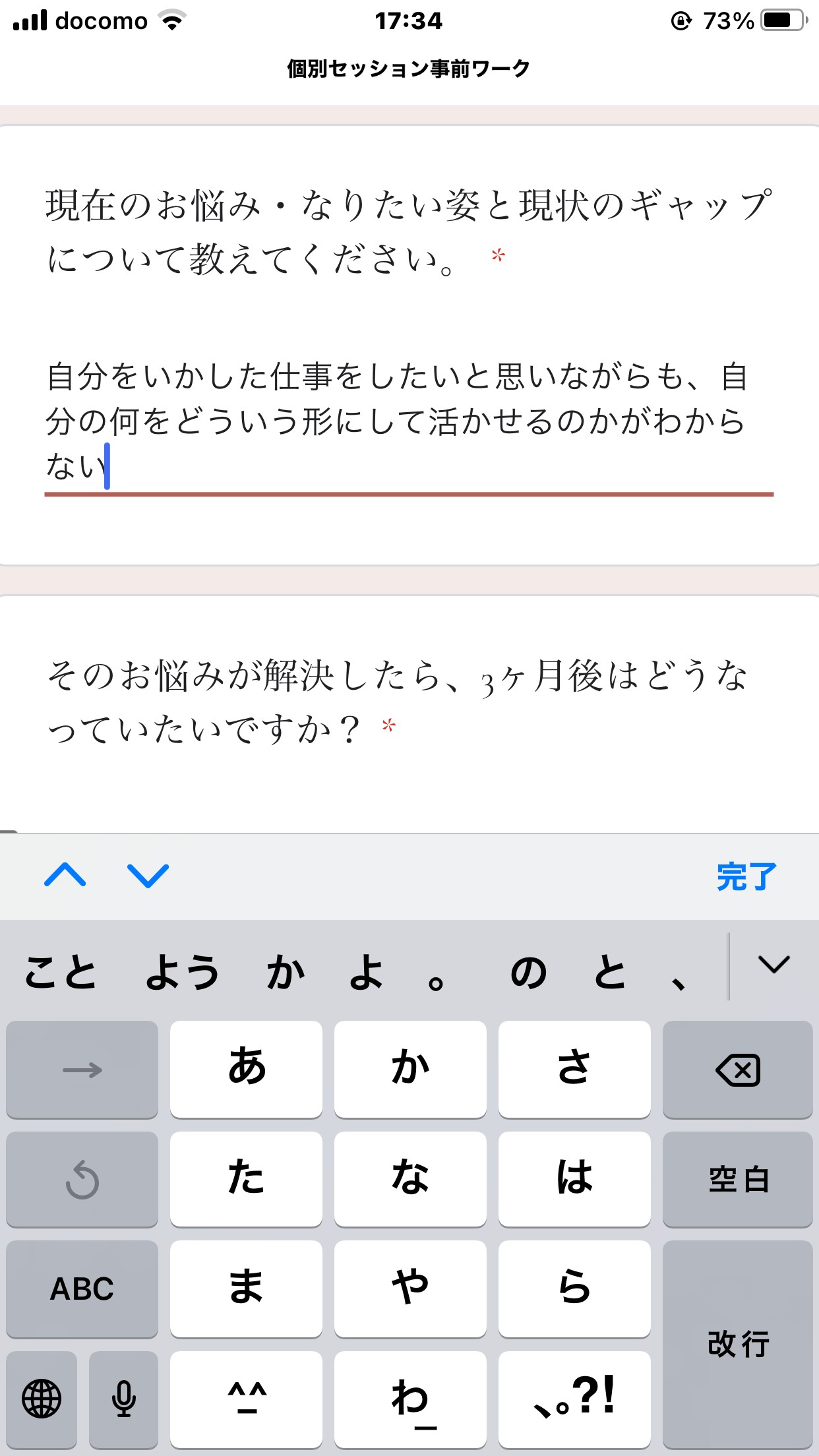This screenshot has height=1456, width=819.
Task: Tap the 改行 return key
Action: [738, 1344]
